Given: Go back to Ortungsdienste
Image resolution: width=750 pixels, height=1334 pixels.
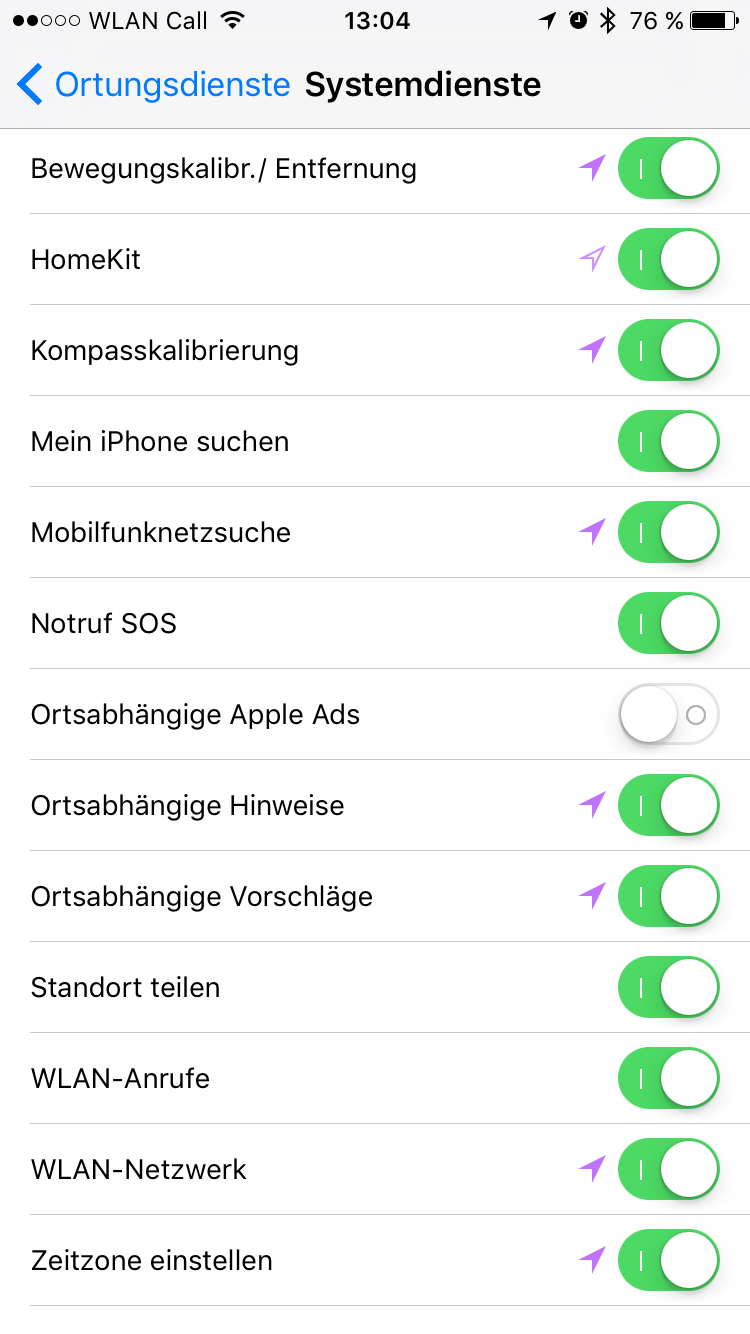Looking at the screenshot, I should tap(155, 85).
